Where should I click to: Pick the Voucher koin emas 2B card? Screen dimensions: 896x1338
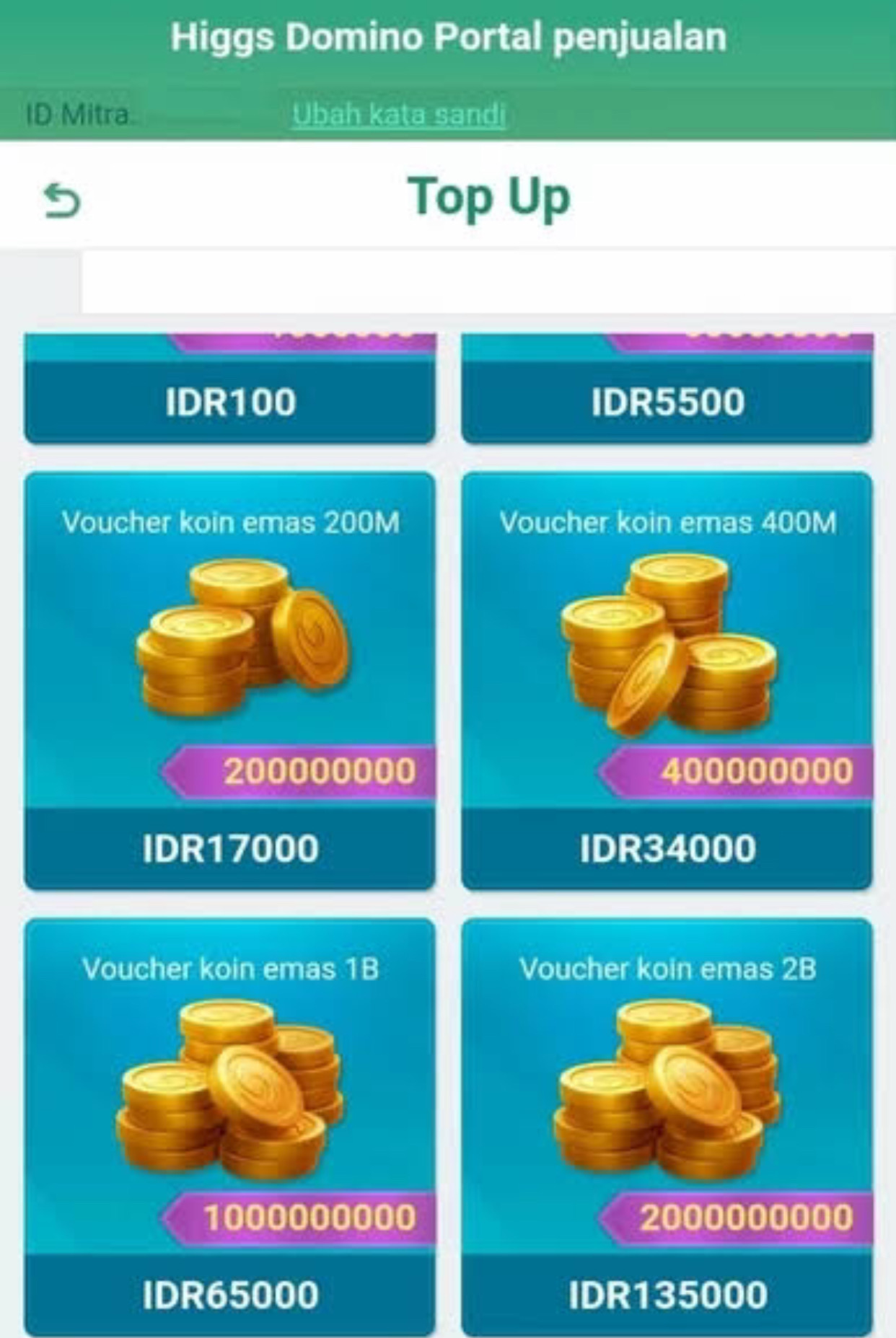coord(667,1125)
